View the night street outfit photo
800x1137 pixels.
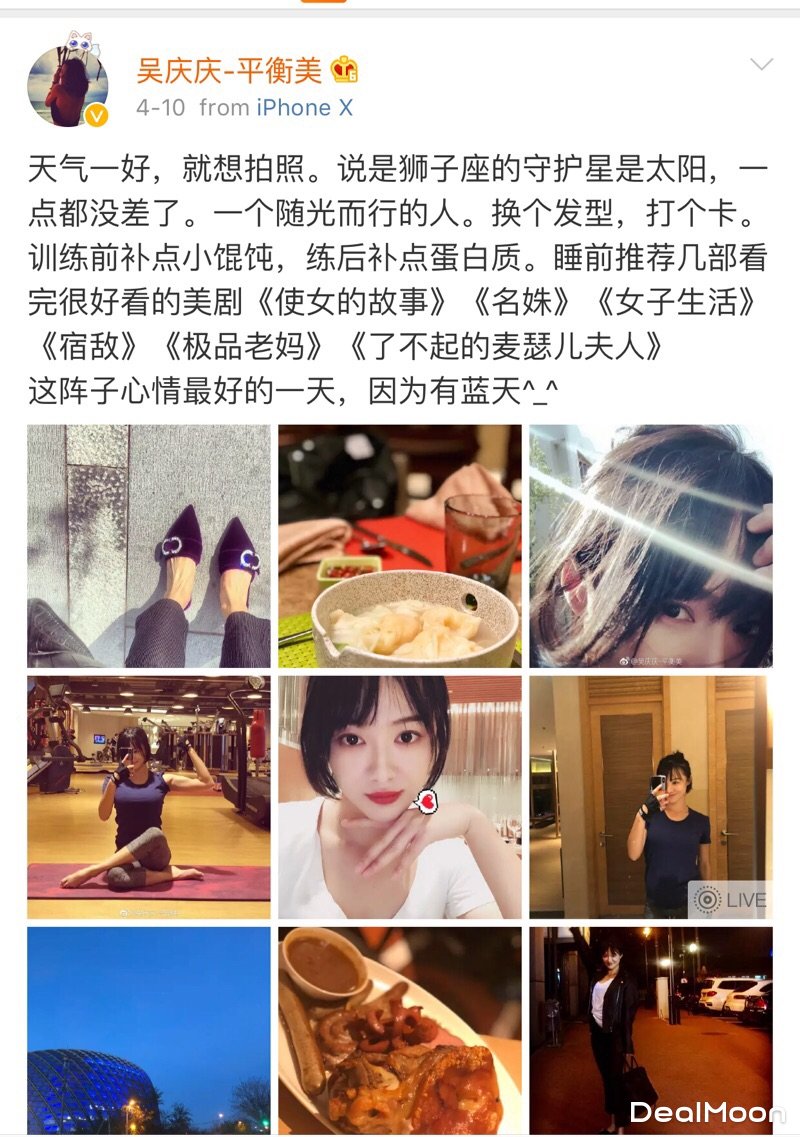(x=651, y=1030)
